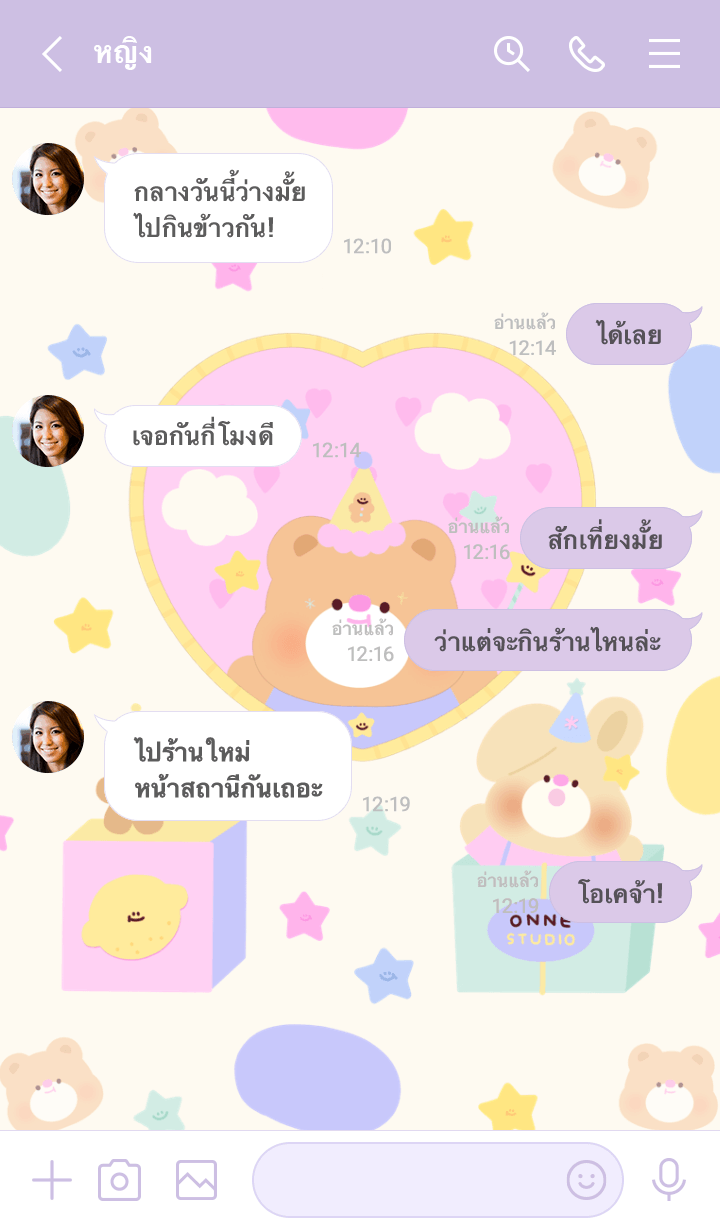720x1232 pixels.
Task: Open the photo gallery picker
Action: point(196,1181)
